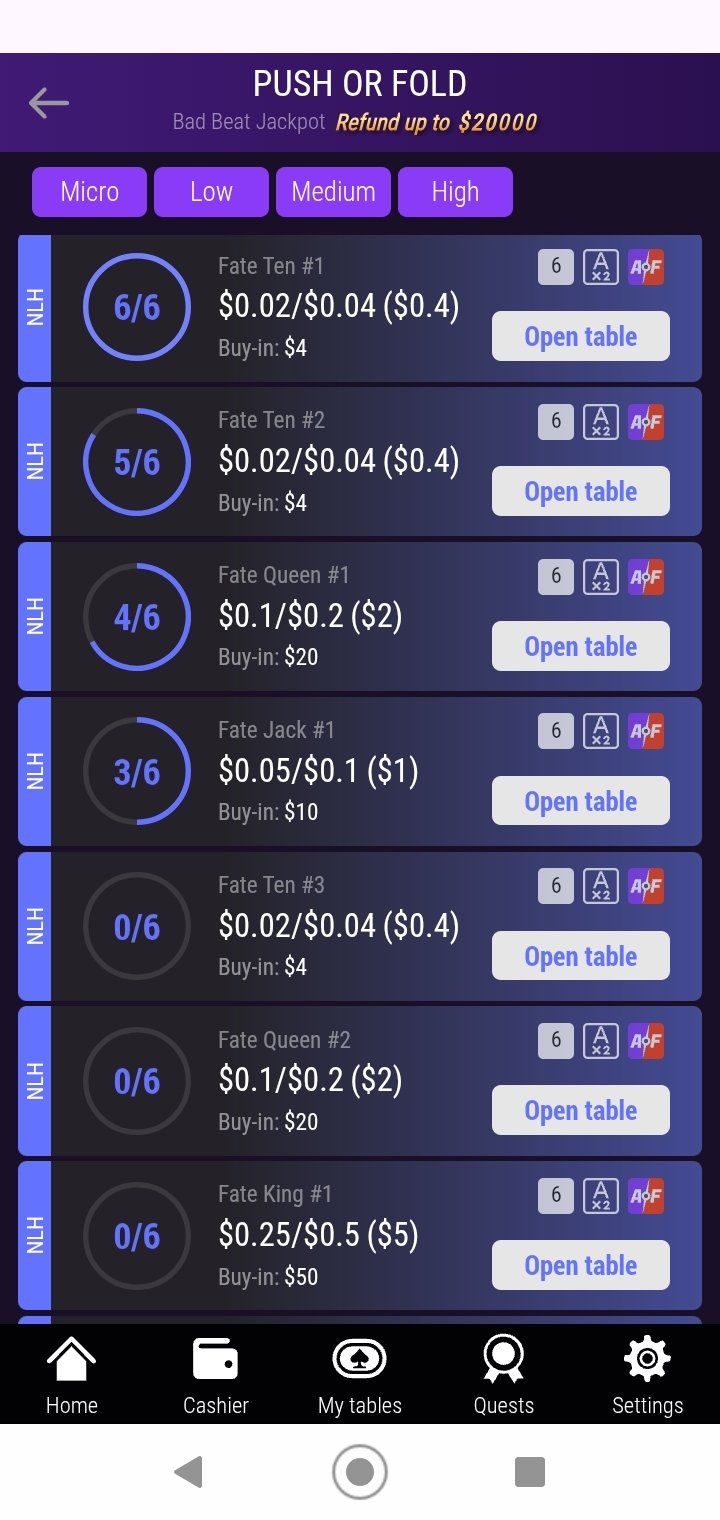Open the Settings tab
The width and height of the screenshot is (720, 1520).
[x=647, y=1376]
